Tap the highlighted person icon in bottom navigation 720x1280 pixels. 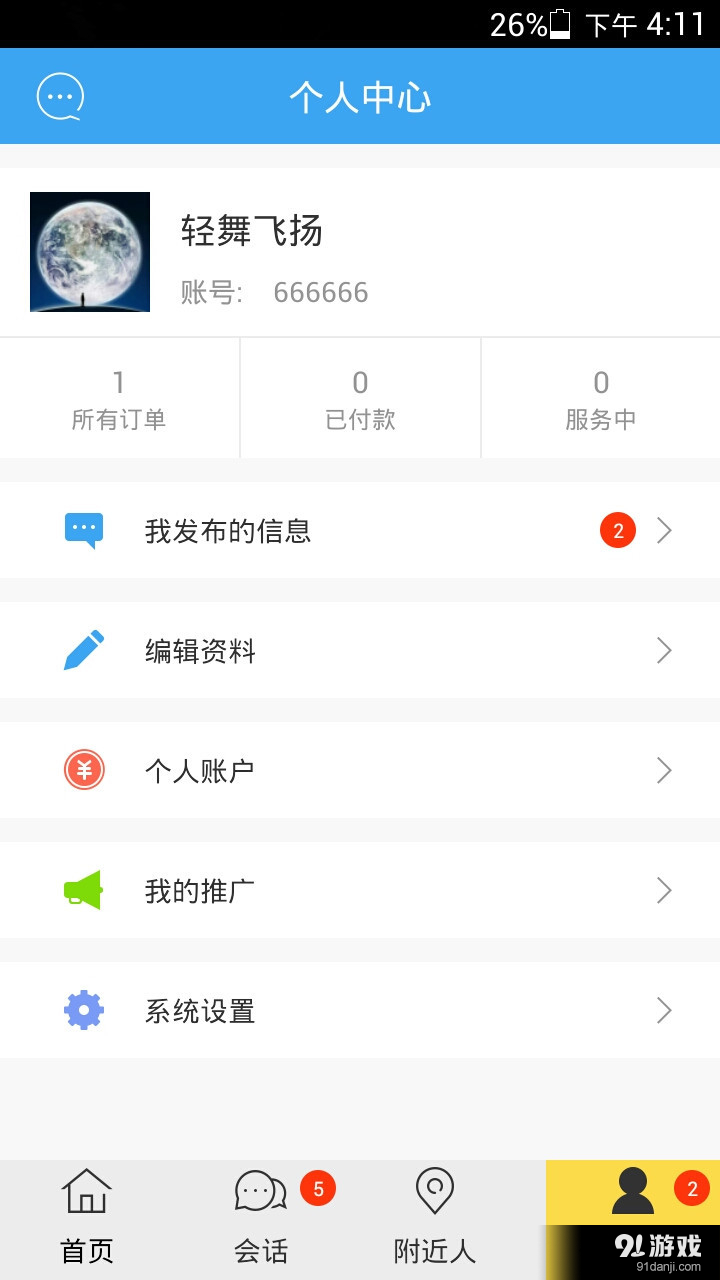(x=630, y=1190)
